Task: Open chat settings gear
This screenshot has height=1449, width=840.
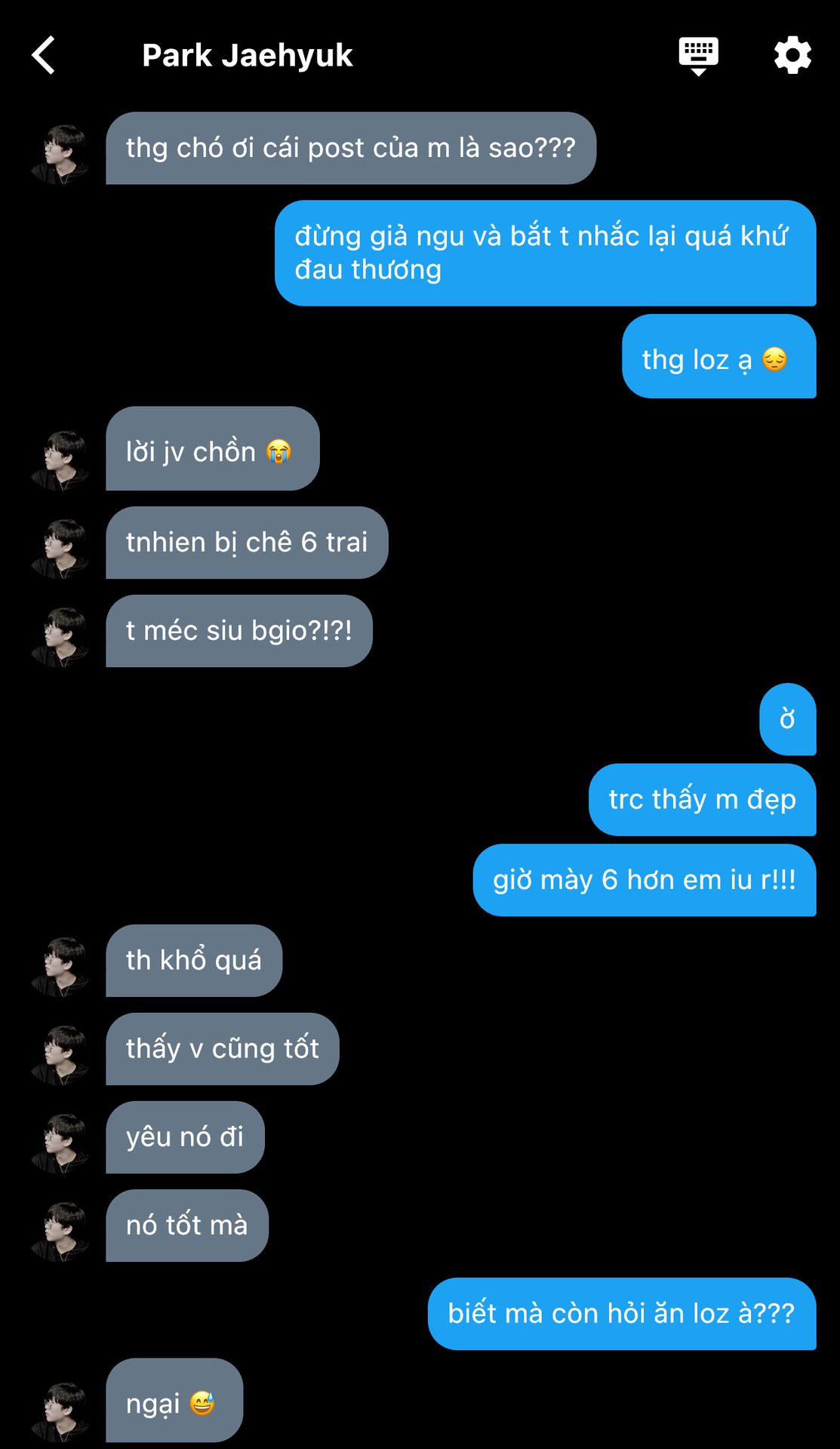Action: tap(792, 56)
